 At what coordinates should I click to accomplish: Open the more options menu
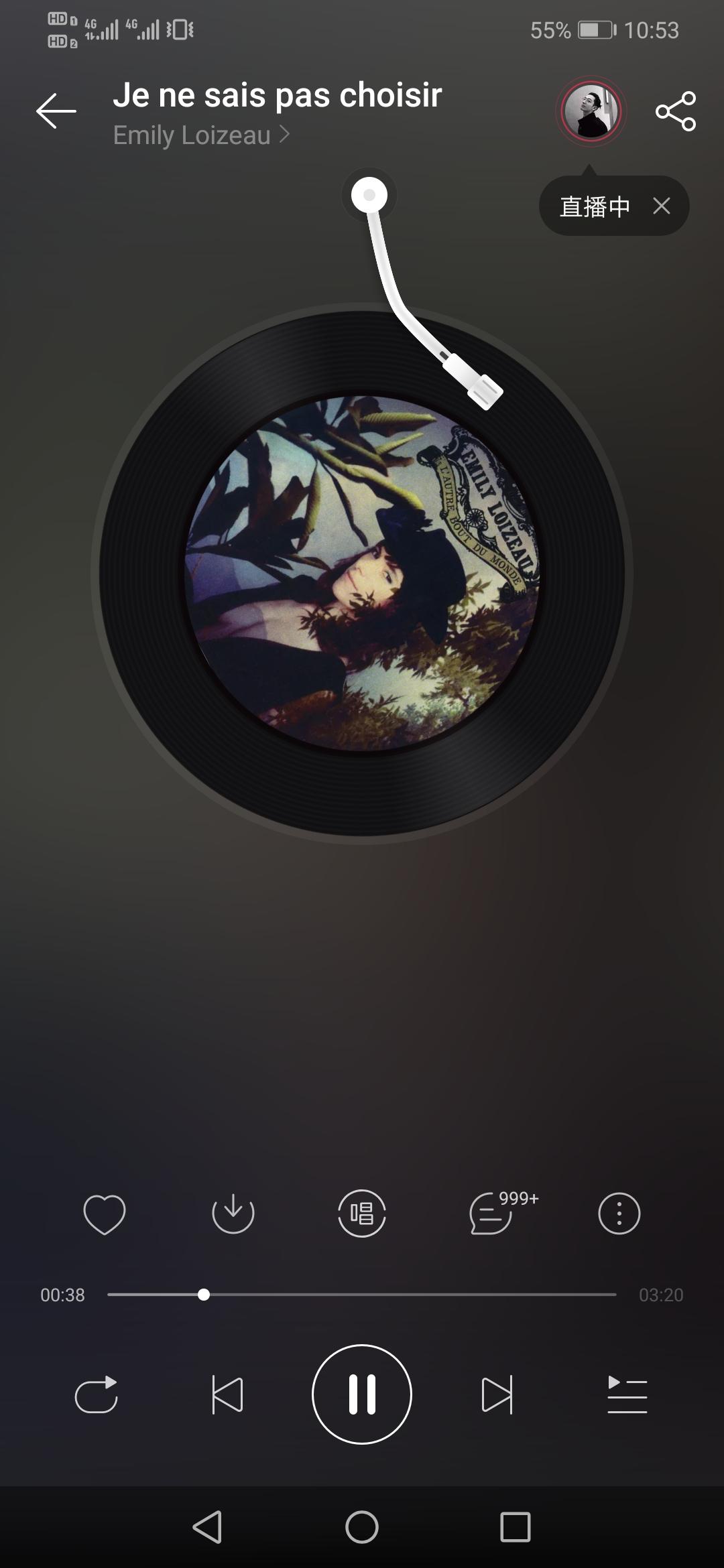[619, 1214]
